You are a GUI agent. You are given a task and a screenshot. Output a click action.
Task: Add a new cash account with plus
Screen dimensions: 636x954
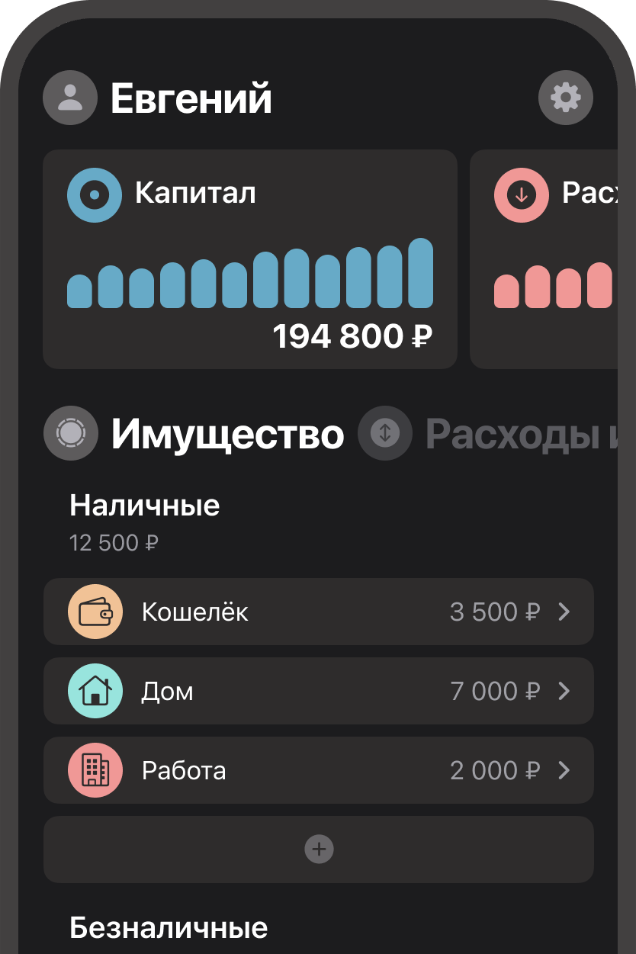tap(318, 849)
